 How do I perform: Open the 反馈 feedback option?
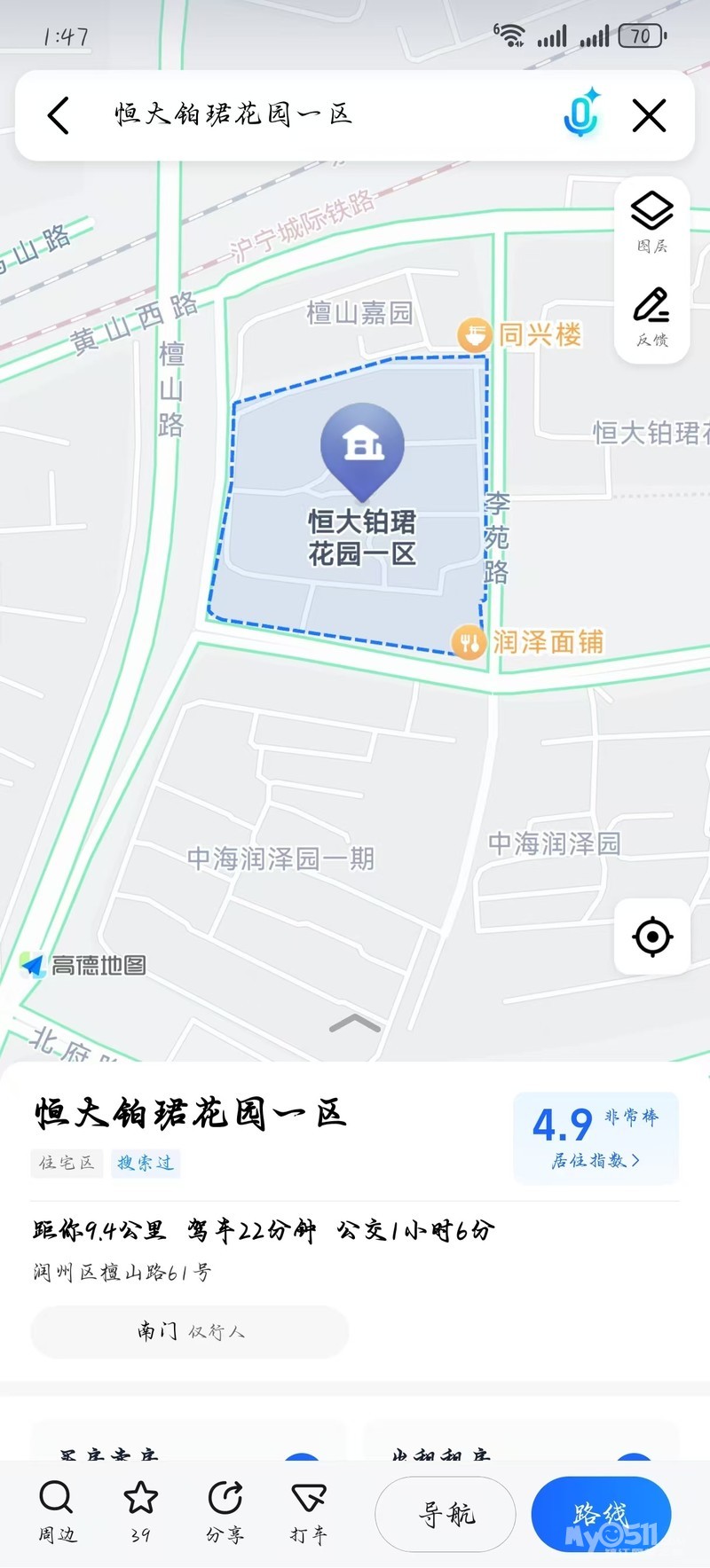[x=652, y=316]
